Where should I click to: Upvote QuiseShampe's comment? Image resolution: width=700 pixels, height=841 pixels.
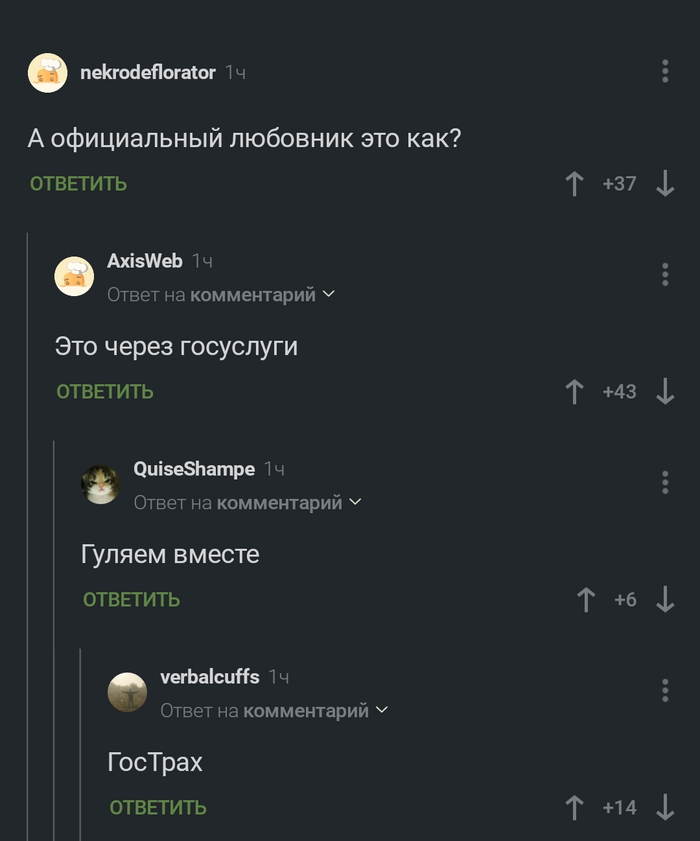586,600
